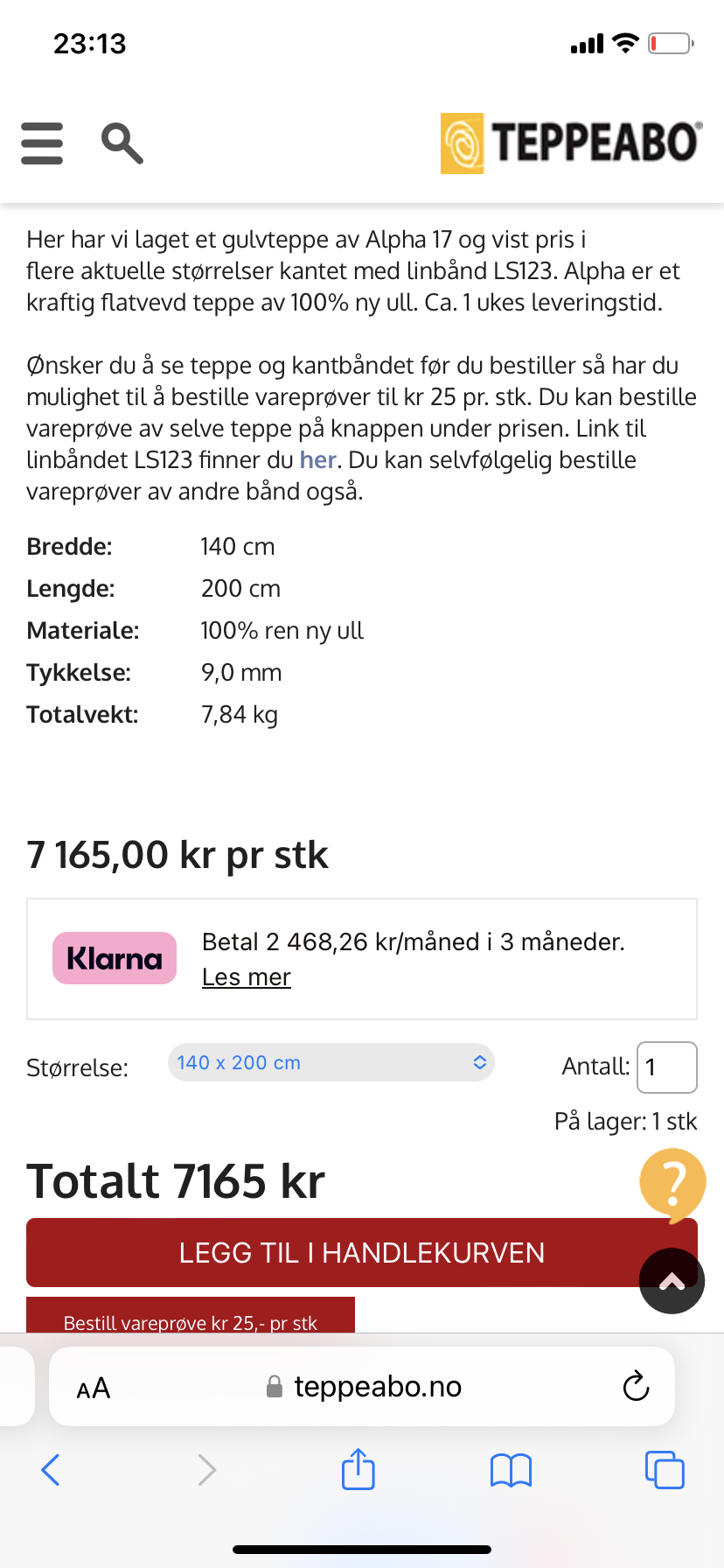The height and width of the screenshot is (1568, 724).
Task: Reload the page with the refresh icon
Action: tap(636, 1385)
